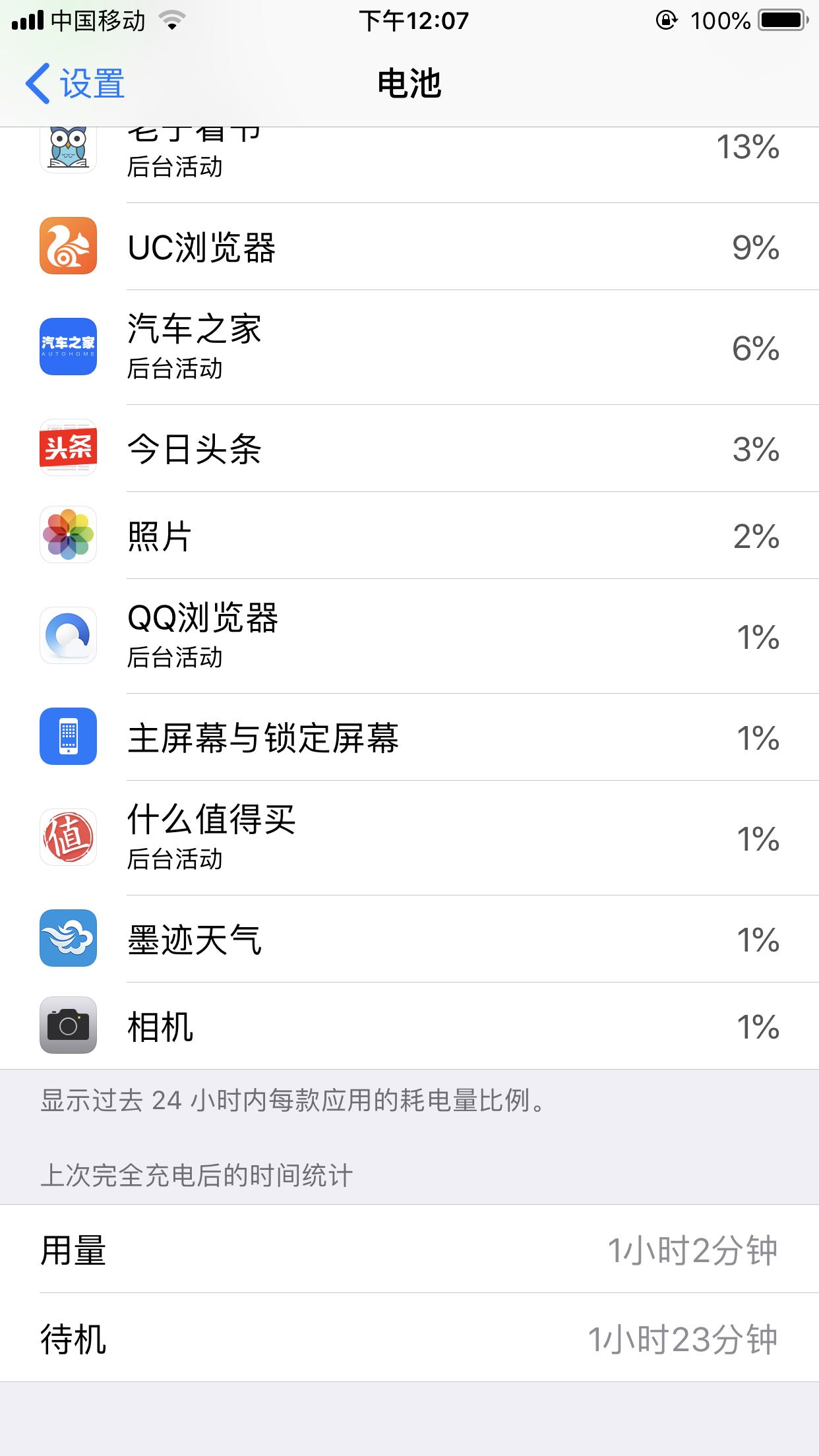819x1456 pixels.
Task: Select the 墨迹天气 row
Action: (409, 939)
